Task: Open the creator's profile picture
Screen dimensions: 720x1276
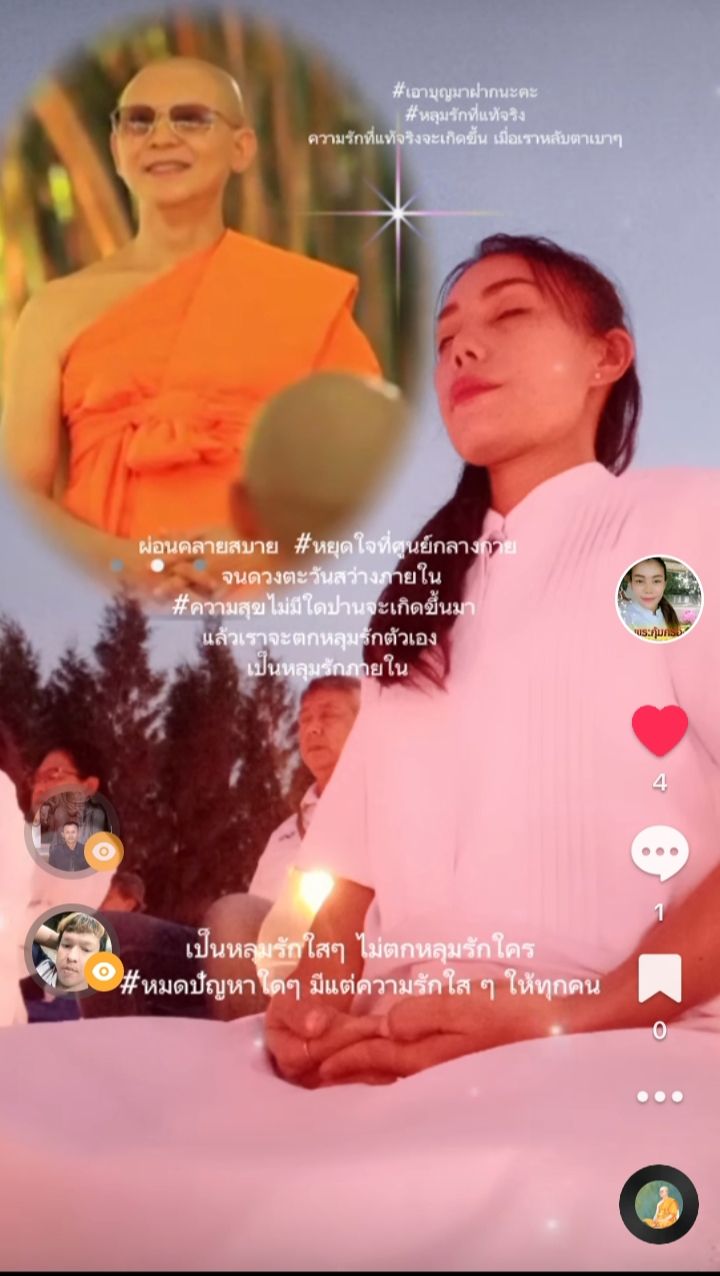Action: click(659, 599)
